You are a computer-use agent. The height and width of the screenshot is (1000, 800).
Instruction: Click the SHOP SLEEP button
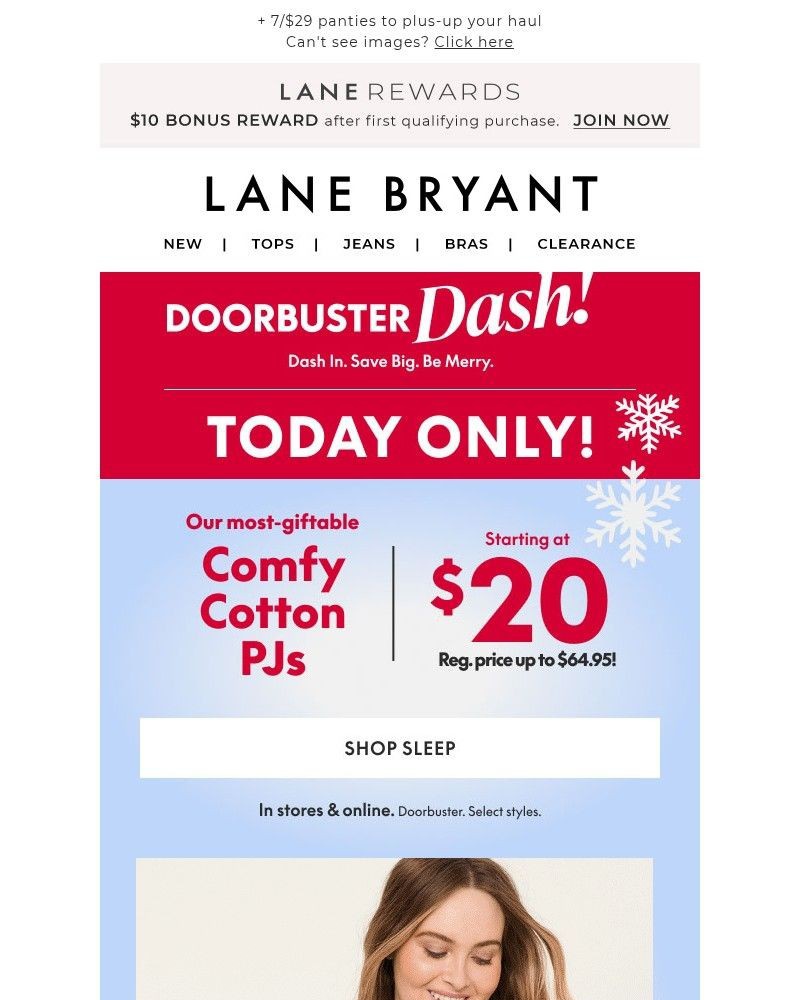(400, 747)
